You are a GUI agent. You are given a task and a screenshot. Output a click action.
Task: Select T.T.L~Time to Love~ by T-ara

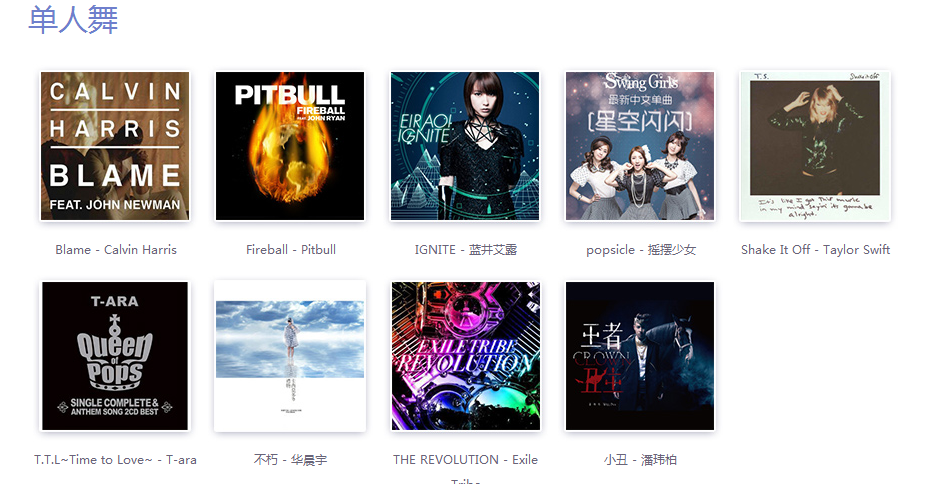click(x=115, y=356)
